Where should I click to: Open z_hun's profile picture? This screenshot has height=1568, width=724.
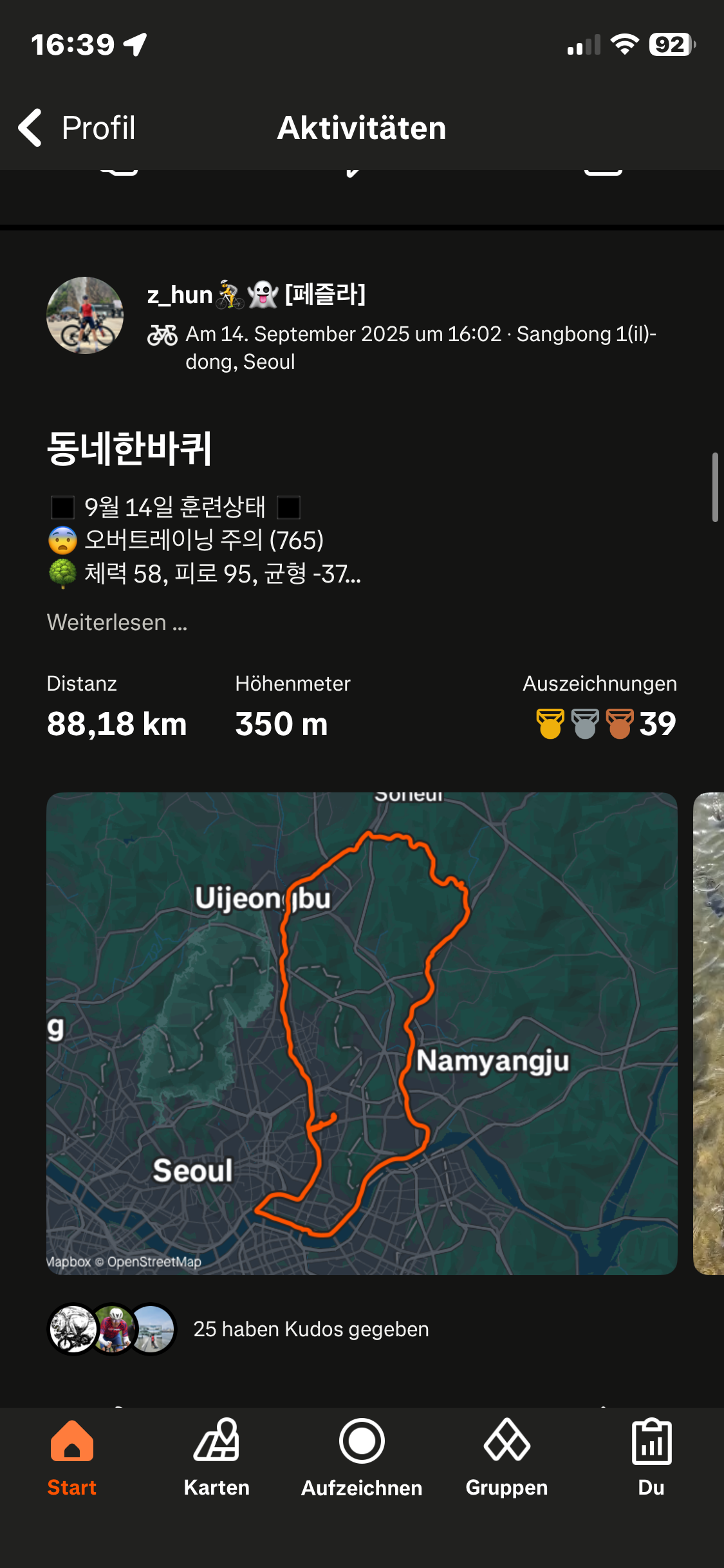click(85, 315)
